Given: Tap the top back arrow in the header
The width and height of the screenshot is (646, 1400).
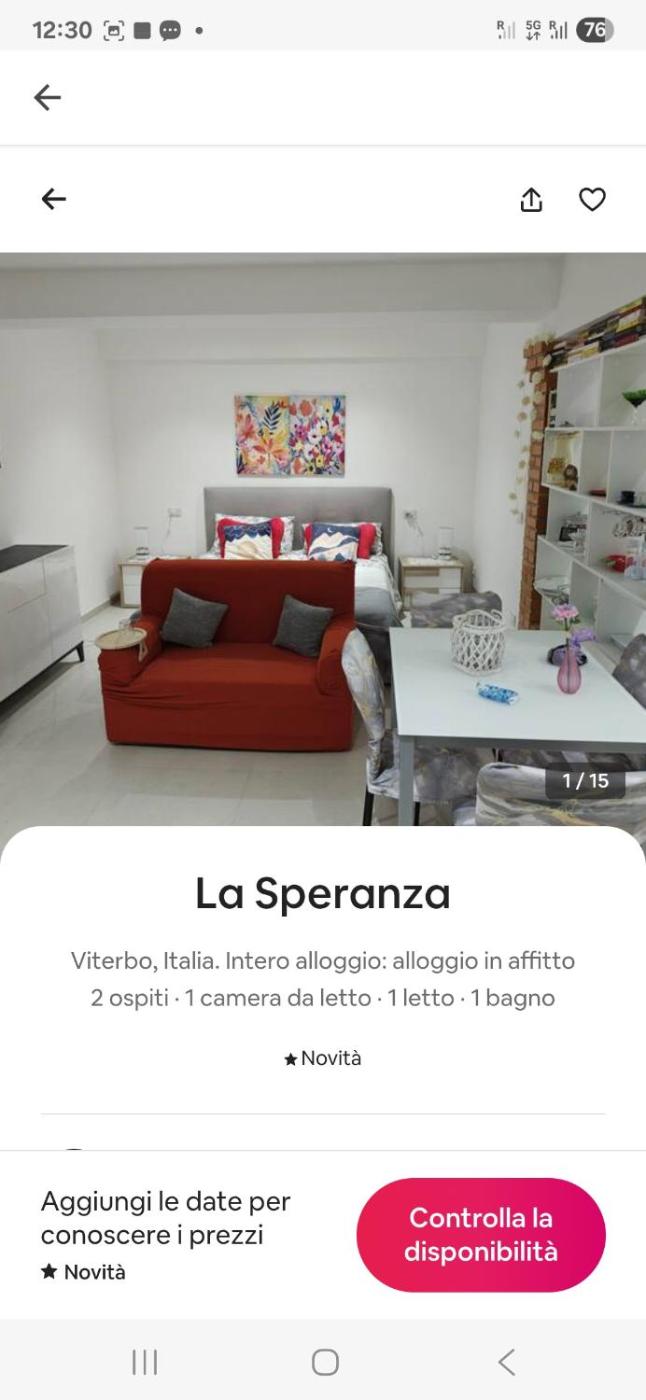Looking at the screenshot, I should pyautogui.click(x=47, y=97).
